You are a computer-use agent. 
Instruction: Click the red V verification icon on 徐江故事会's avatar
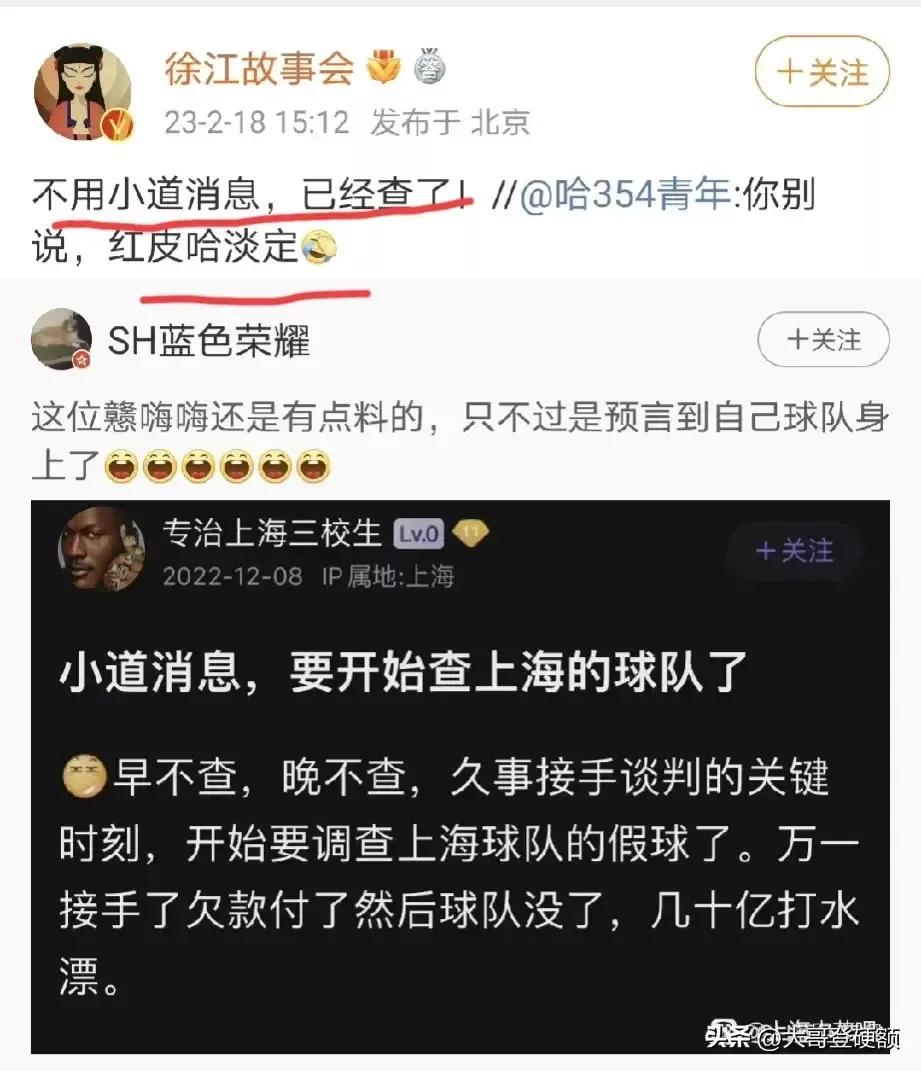tap(117, 124)
